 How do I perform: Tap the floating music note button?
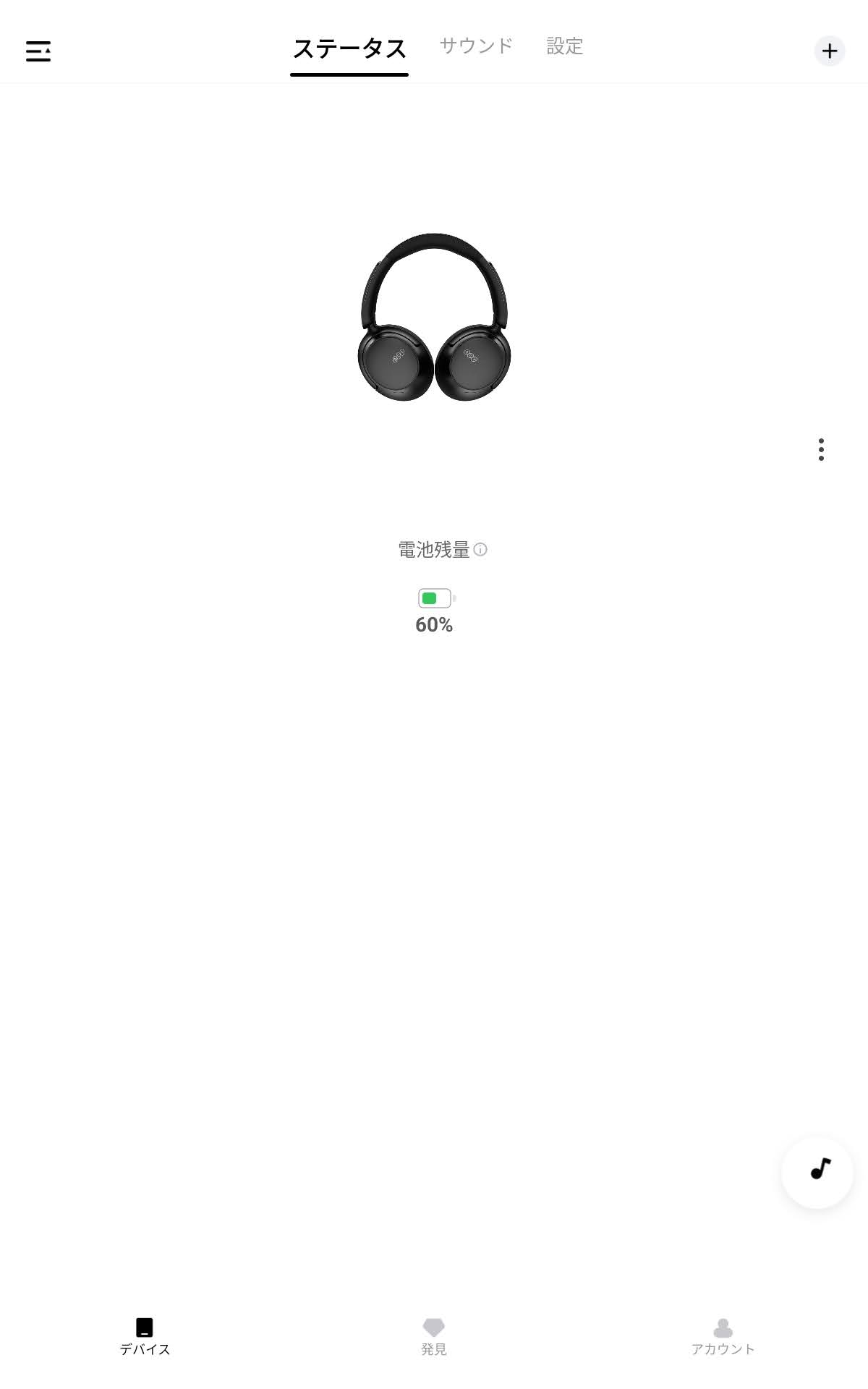(x=817, y=1171)
